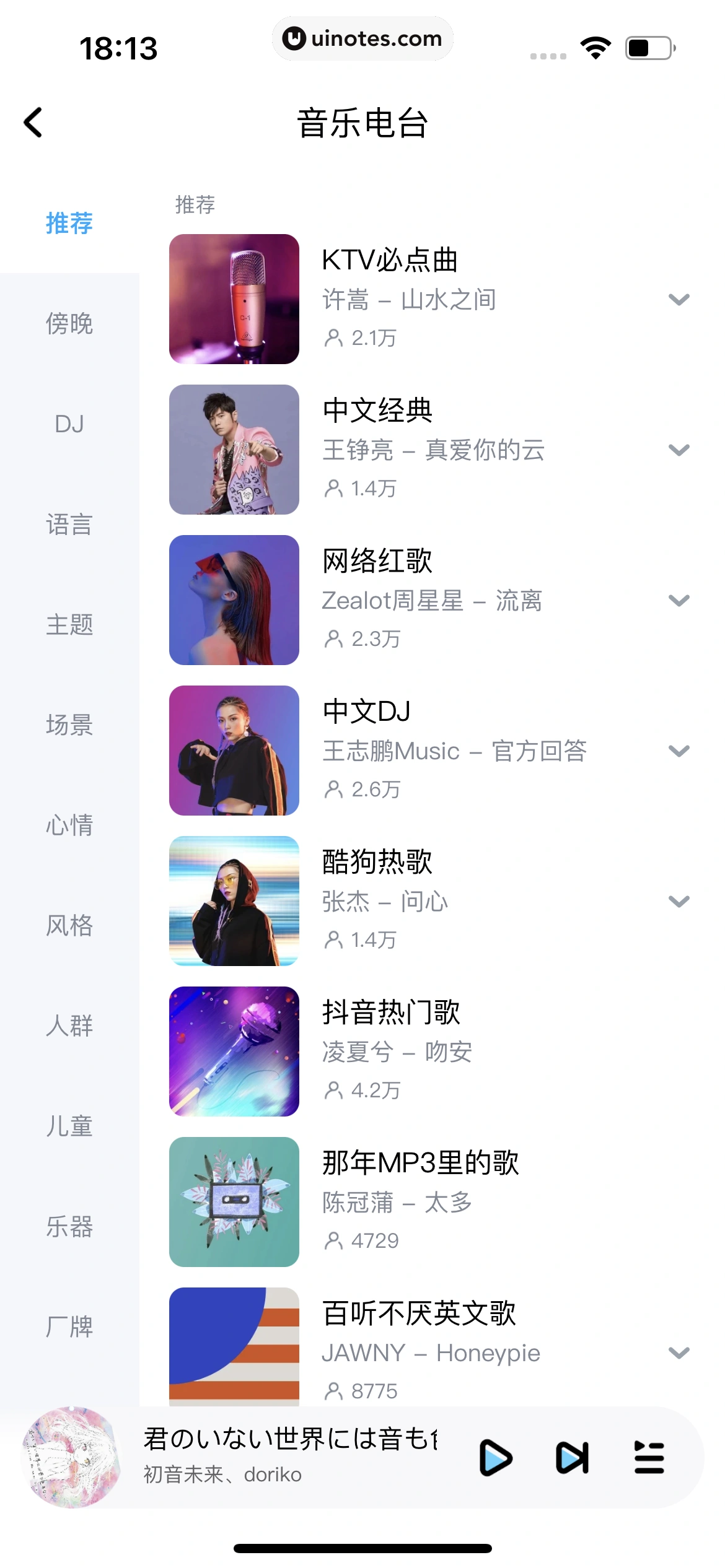Image resolution: width=725 pixels, height=1568 pixels.
Task: Expand the 中文DJ station chevron
Action: point(679,751)
